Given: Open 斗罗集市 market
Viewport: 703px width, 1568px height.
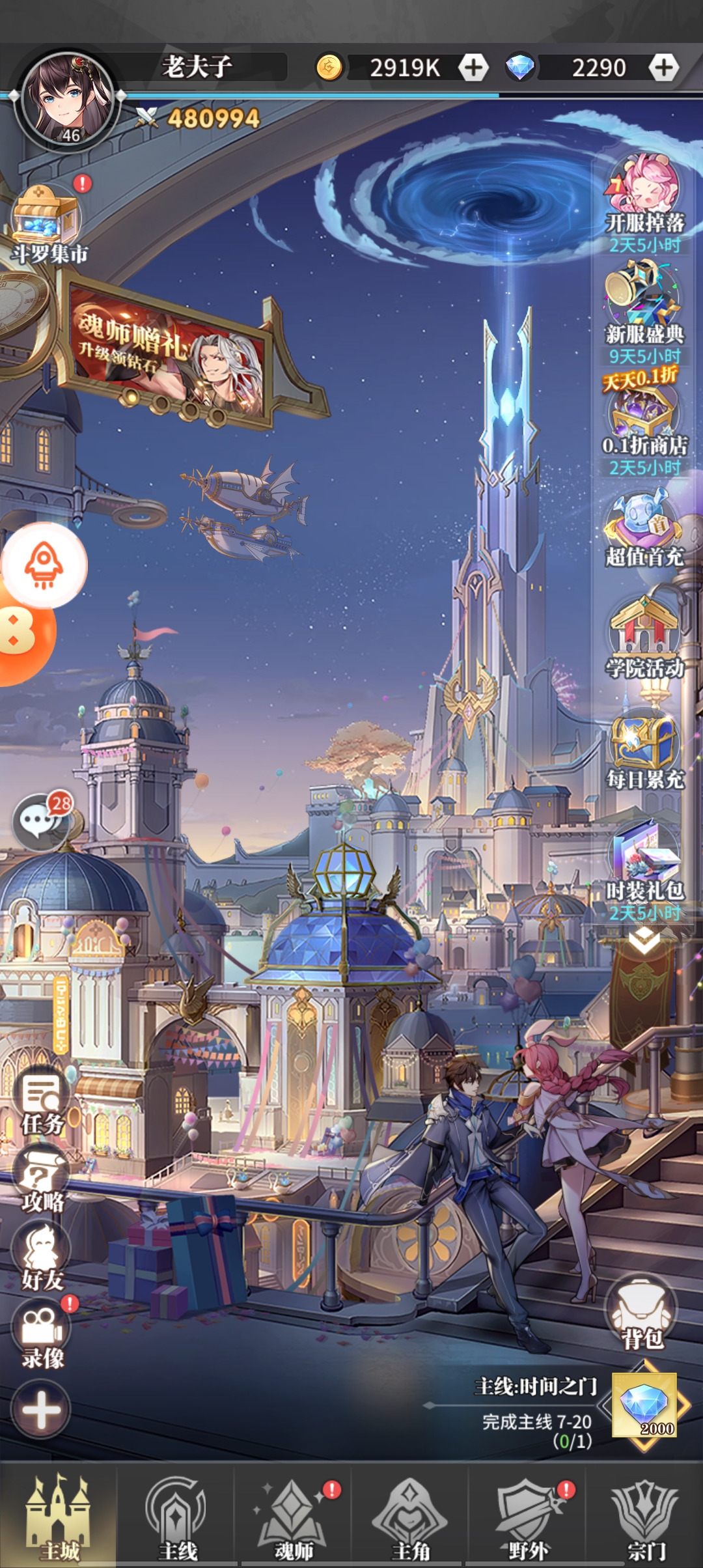Looking at the screenshot, I should (47, 221).
